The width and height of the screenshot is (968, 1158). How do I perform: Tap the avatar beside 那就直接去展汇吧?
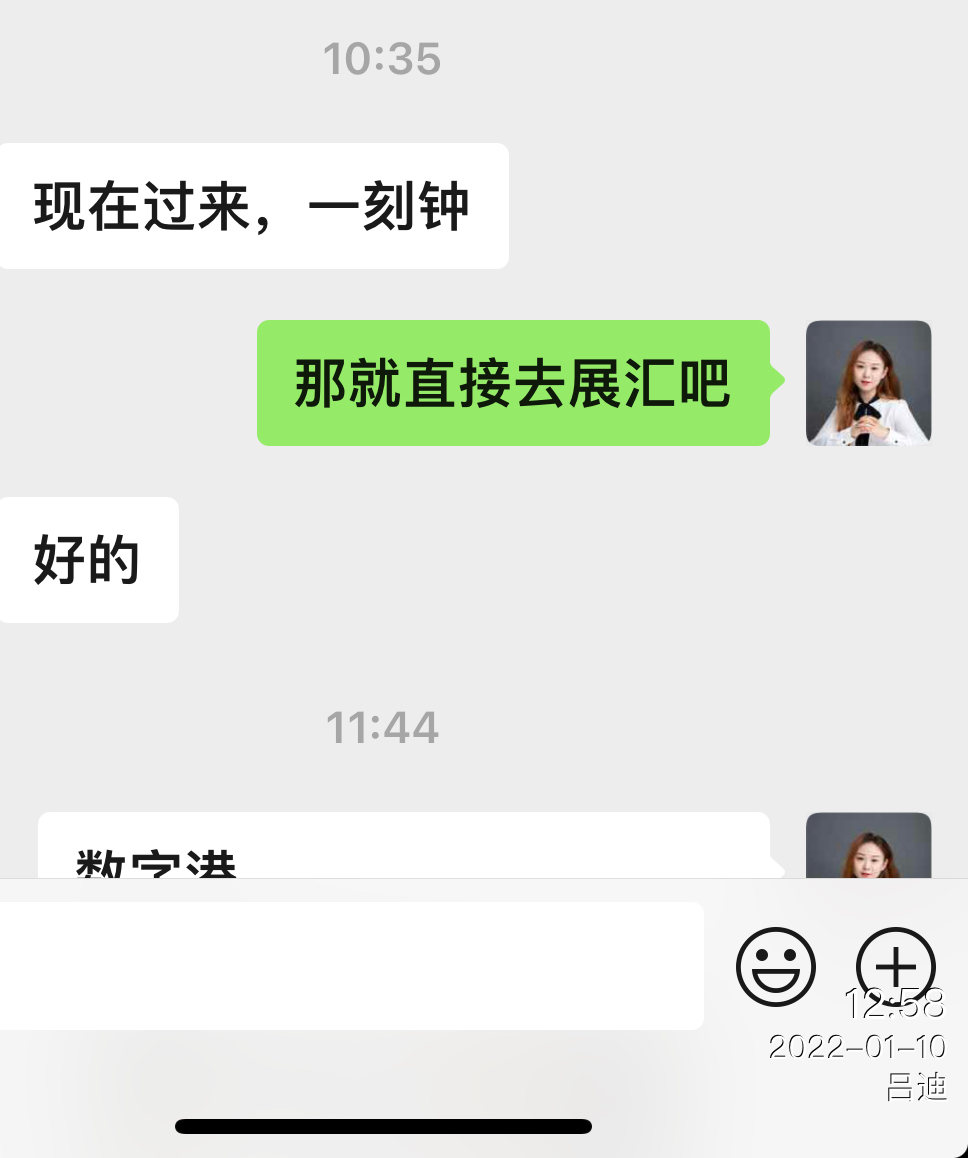coord(868,382)
